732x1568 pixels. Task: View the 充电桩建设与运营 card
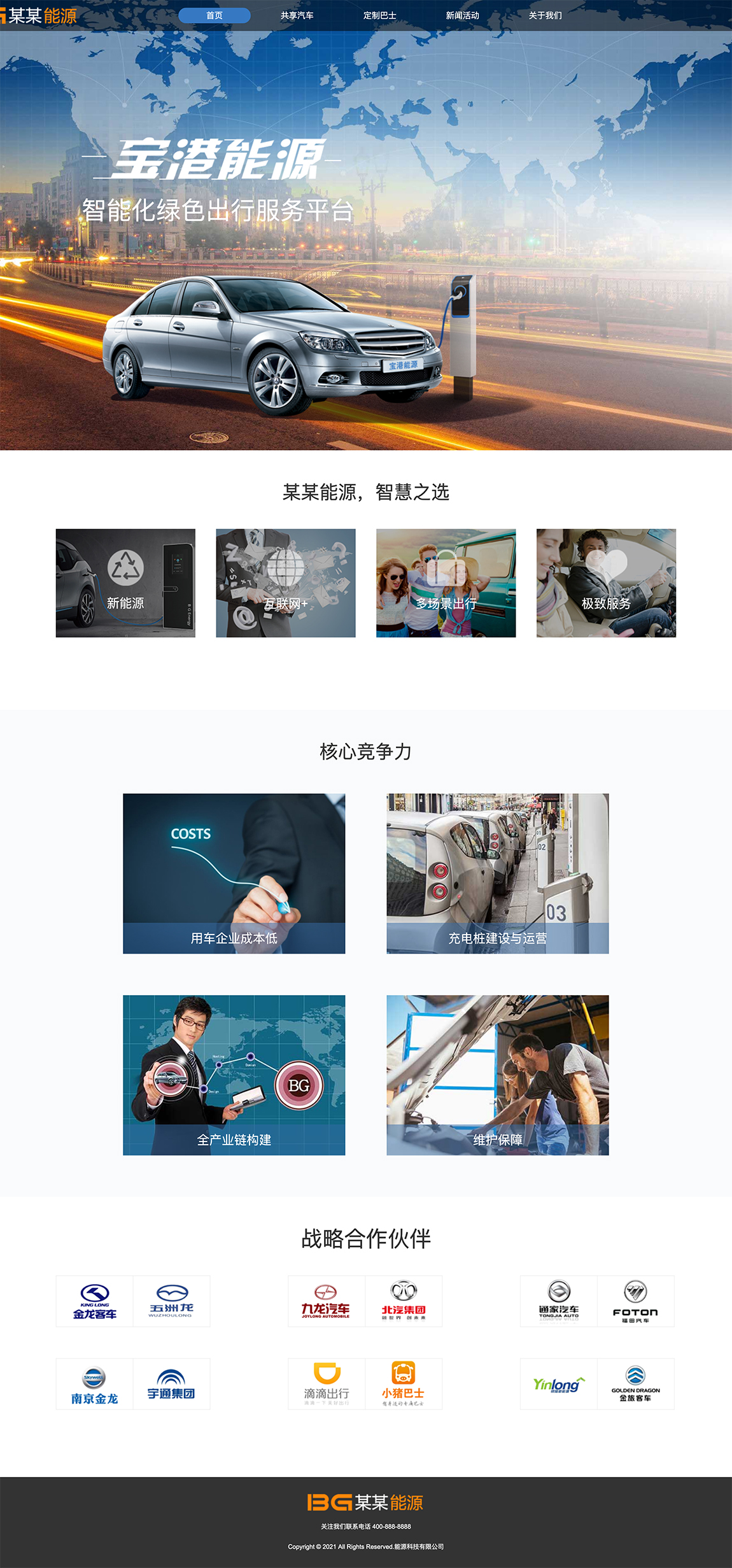tap(497, 873)
